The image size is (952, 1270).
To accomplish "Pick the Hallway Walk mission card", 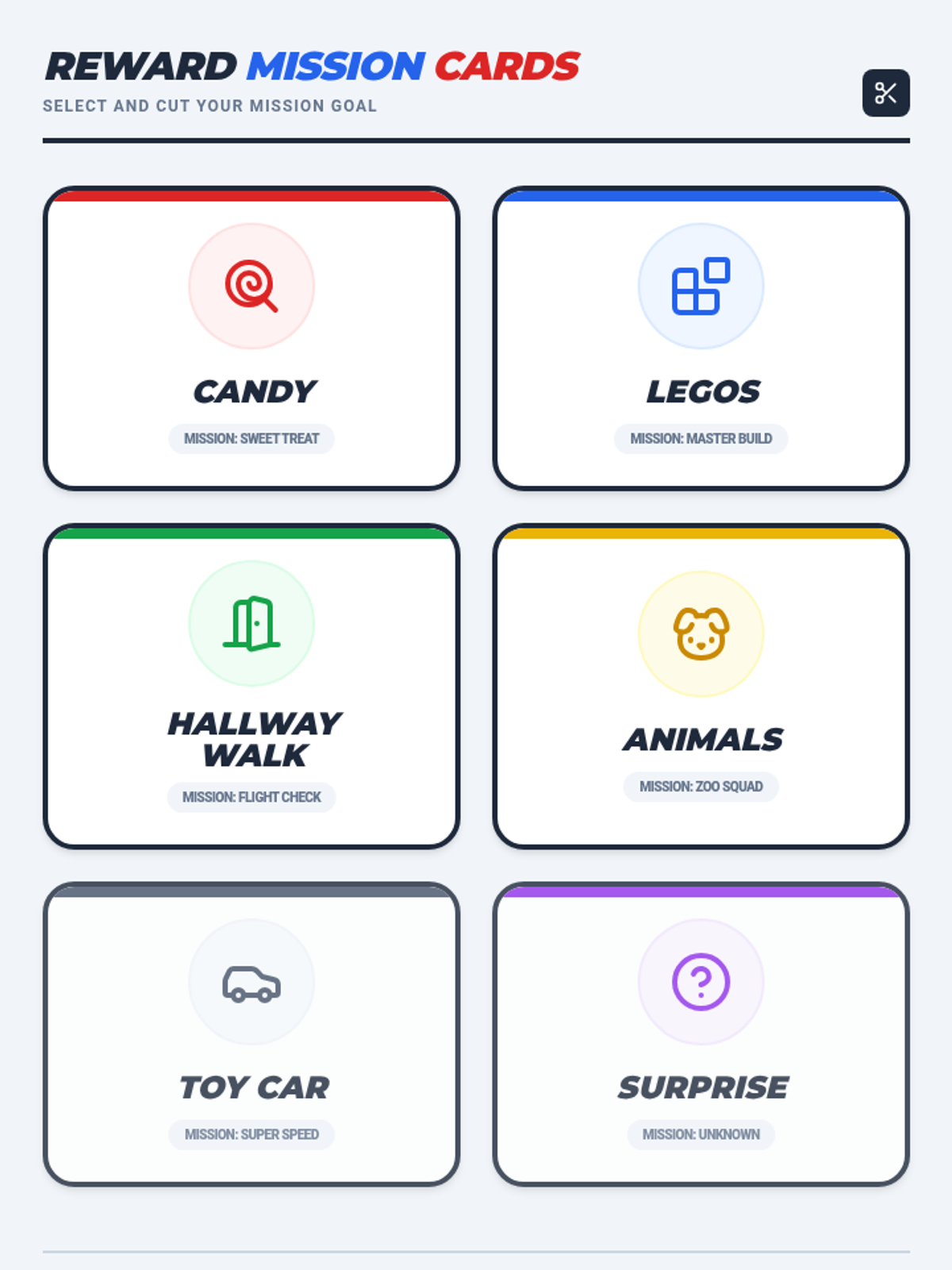I will 251,687.
